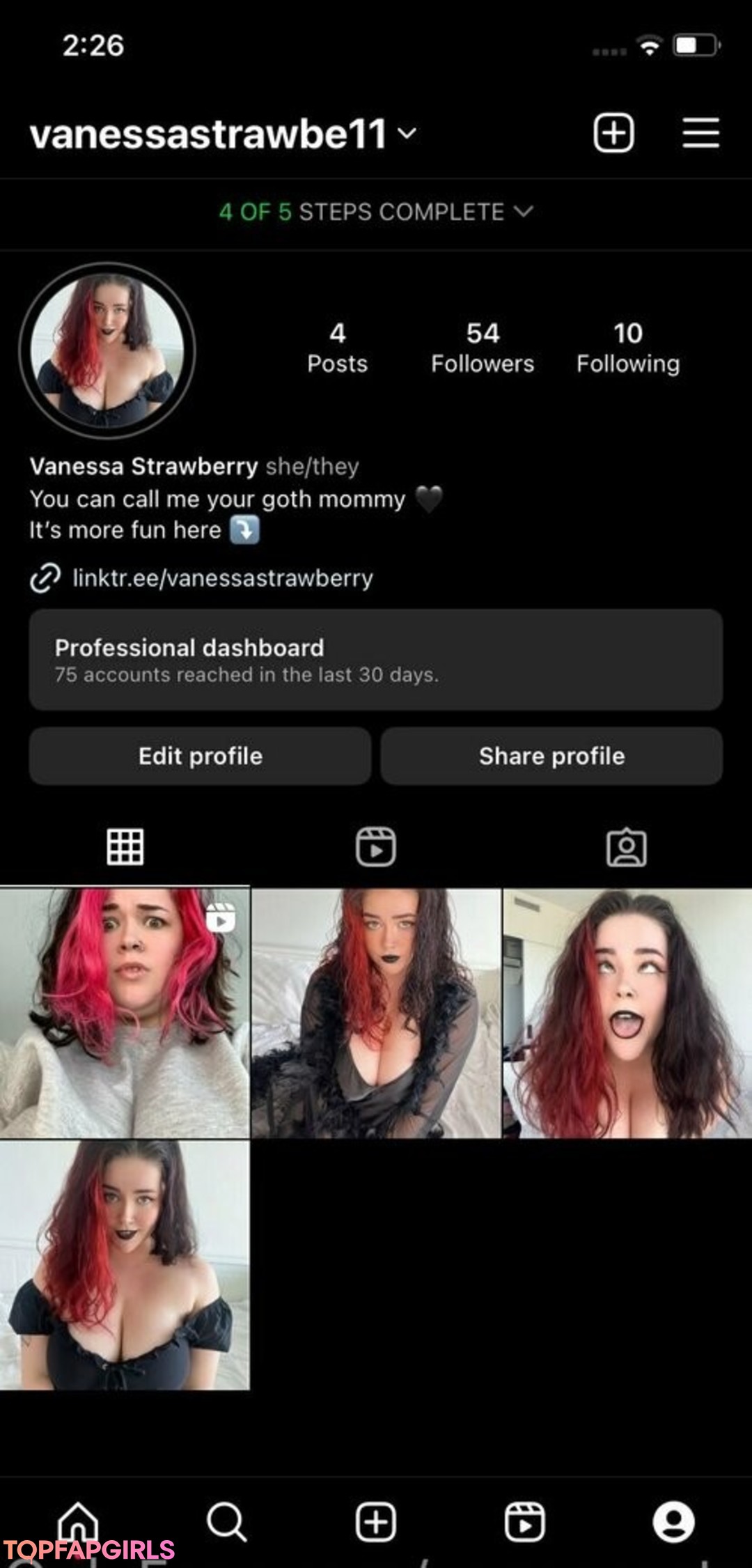This screenshot has width=752, height=1568.
Task: Switch to the Reels tab on profile
Action: tap(376, 847)
